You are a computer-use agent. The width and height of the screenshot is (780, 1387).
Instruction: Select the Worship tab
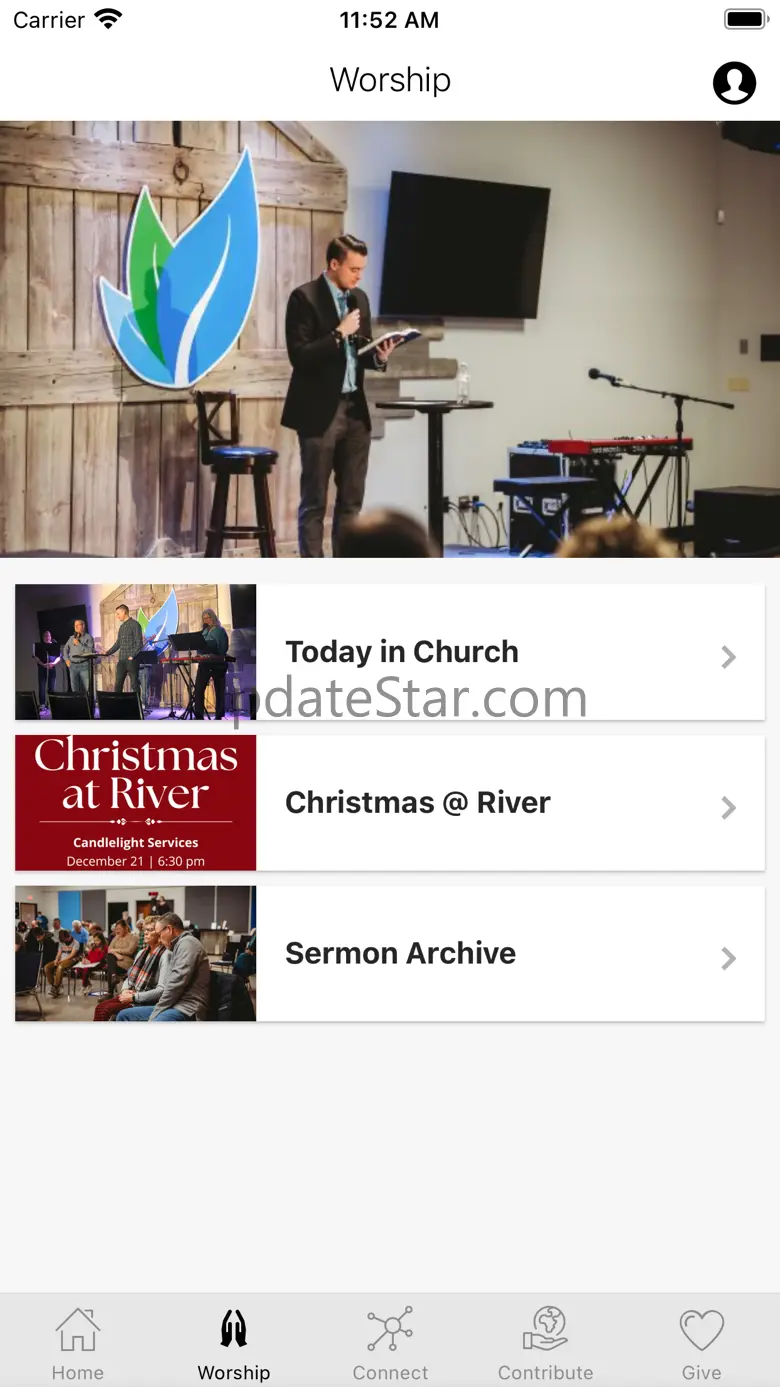tap(234, 1344)
